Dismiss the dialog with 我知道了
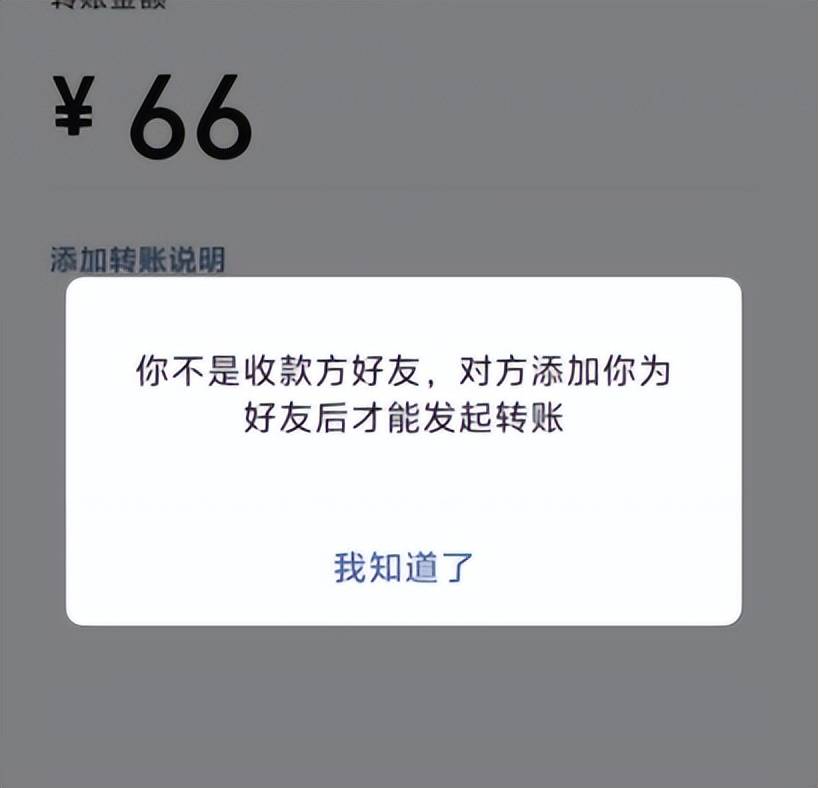 (x=403, y=567)
